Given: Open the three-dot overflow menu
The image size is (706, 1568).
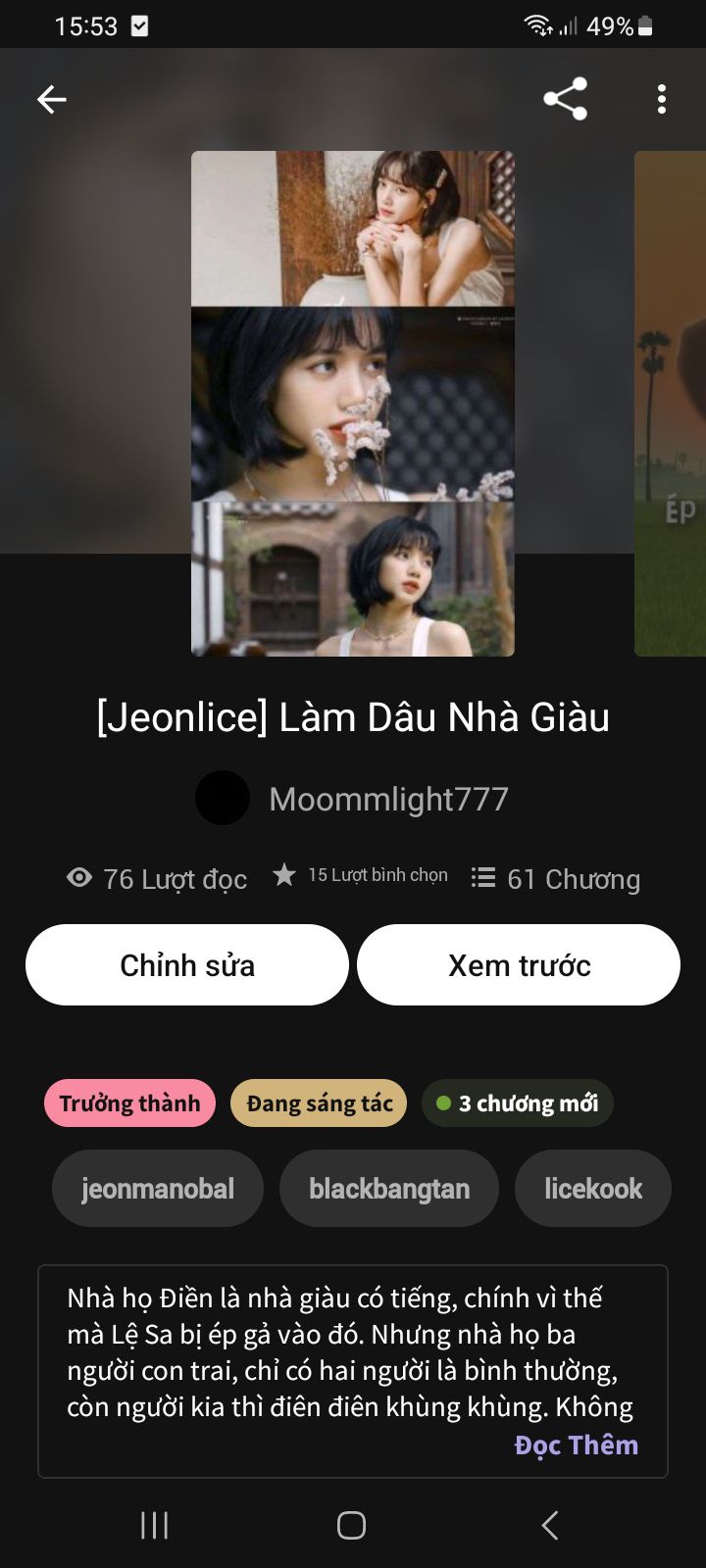Looking at the screenshot, I should tap(662, 99).
